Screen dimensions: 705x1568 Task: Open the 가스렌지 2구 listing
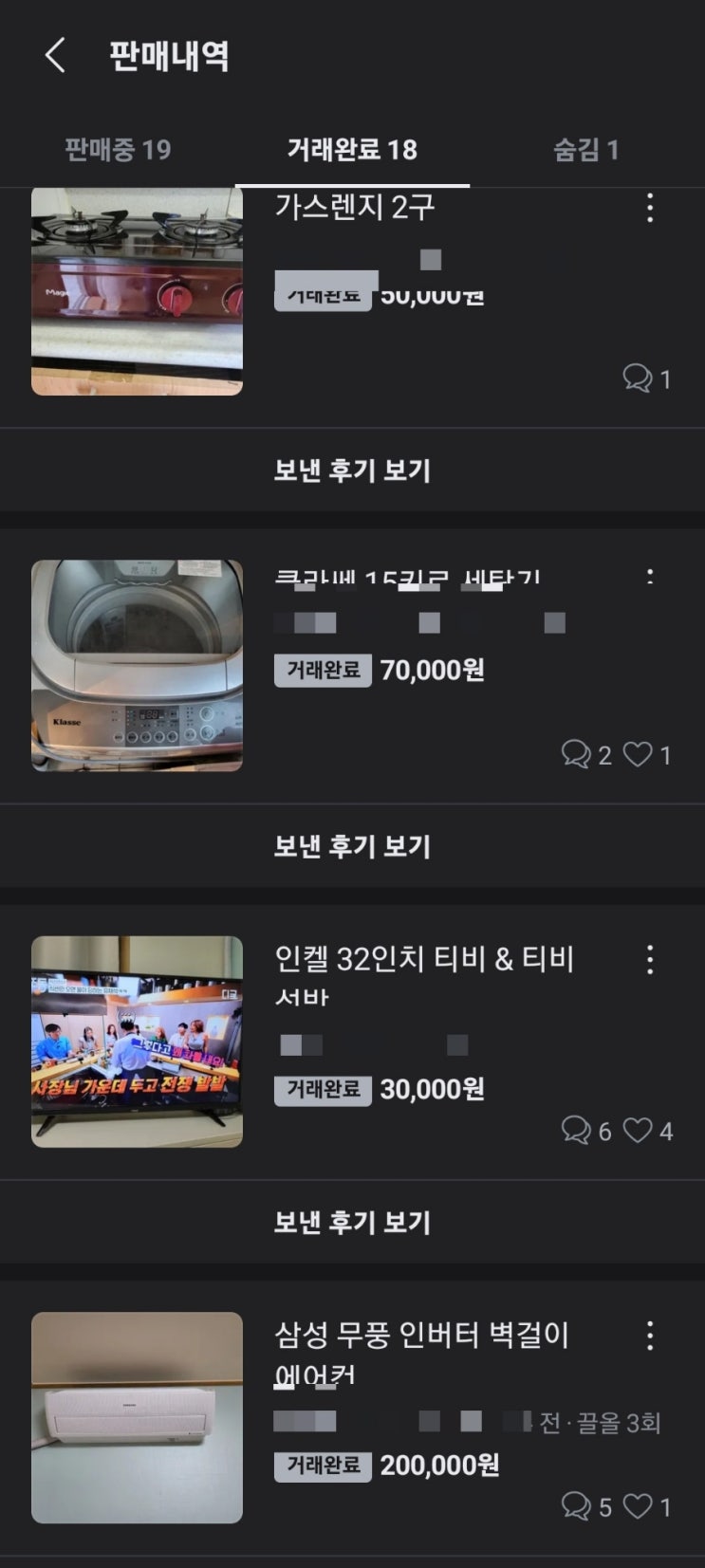click(x=354, y=207)
